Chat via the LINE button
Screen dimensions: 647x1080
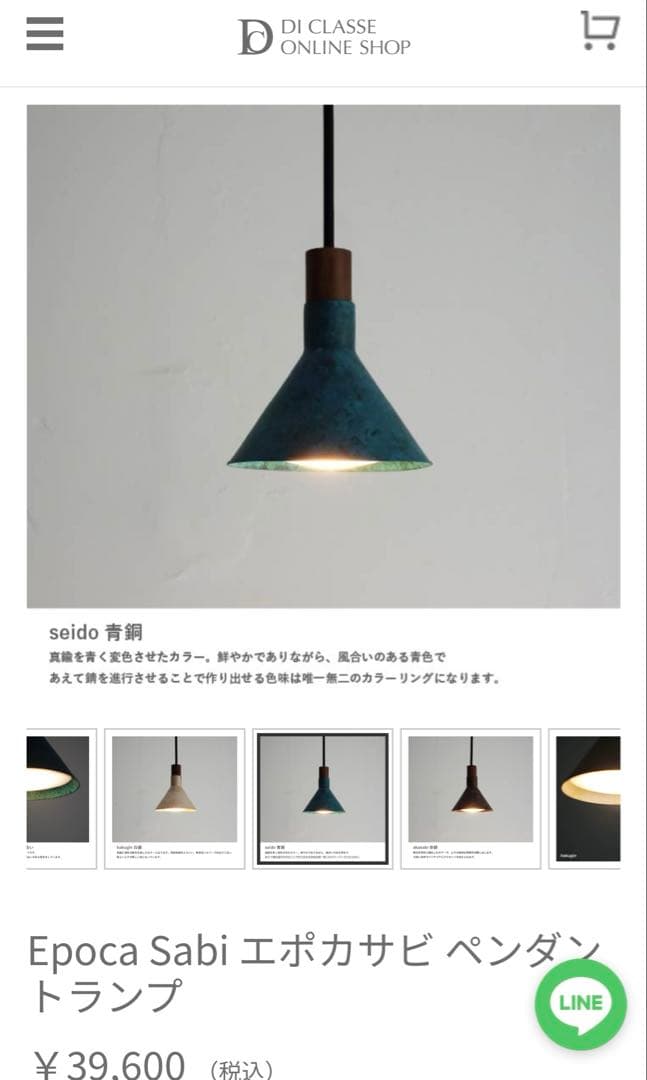click(581, 1003)
